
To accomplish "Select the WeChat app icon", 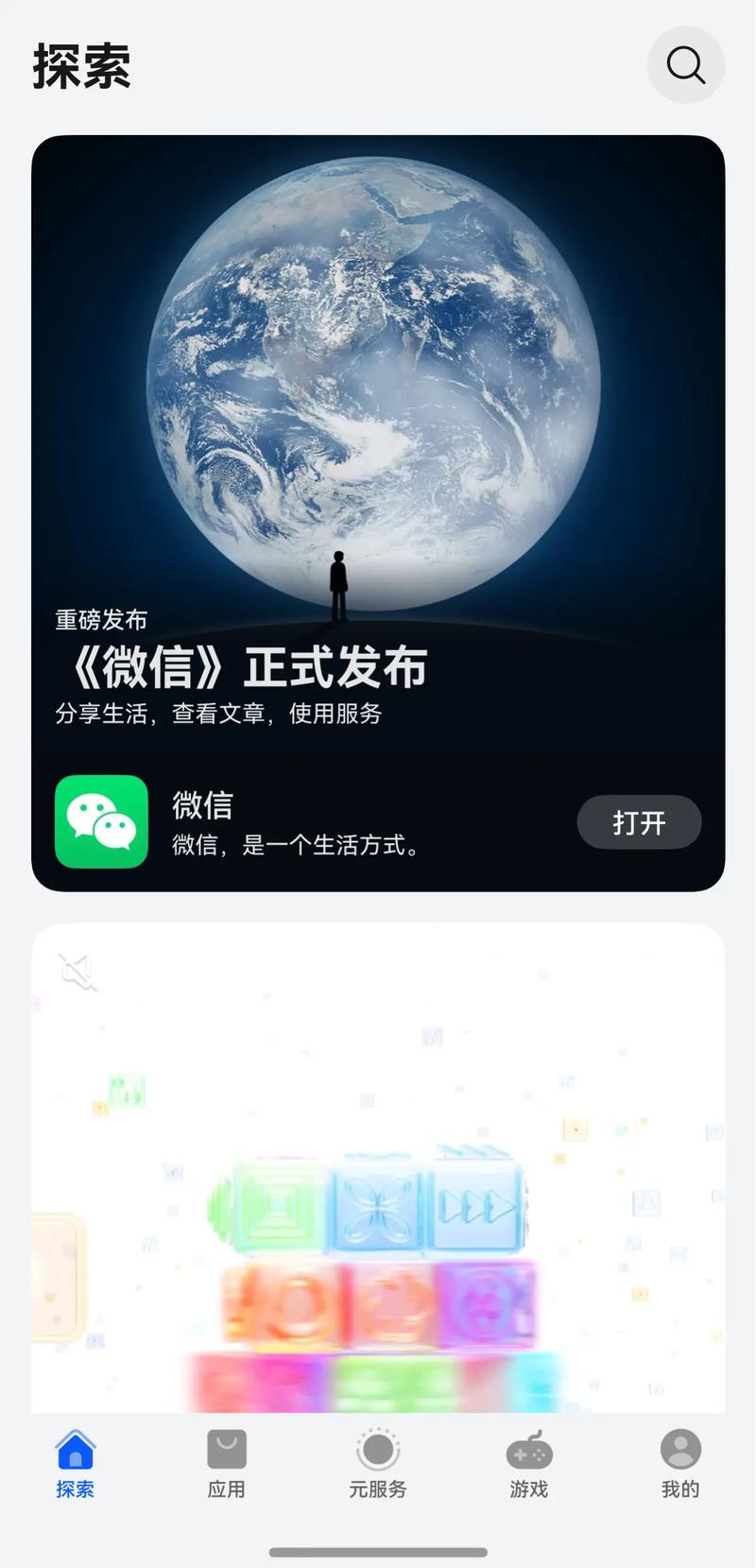I will 100,822.
